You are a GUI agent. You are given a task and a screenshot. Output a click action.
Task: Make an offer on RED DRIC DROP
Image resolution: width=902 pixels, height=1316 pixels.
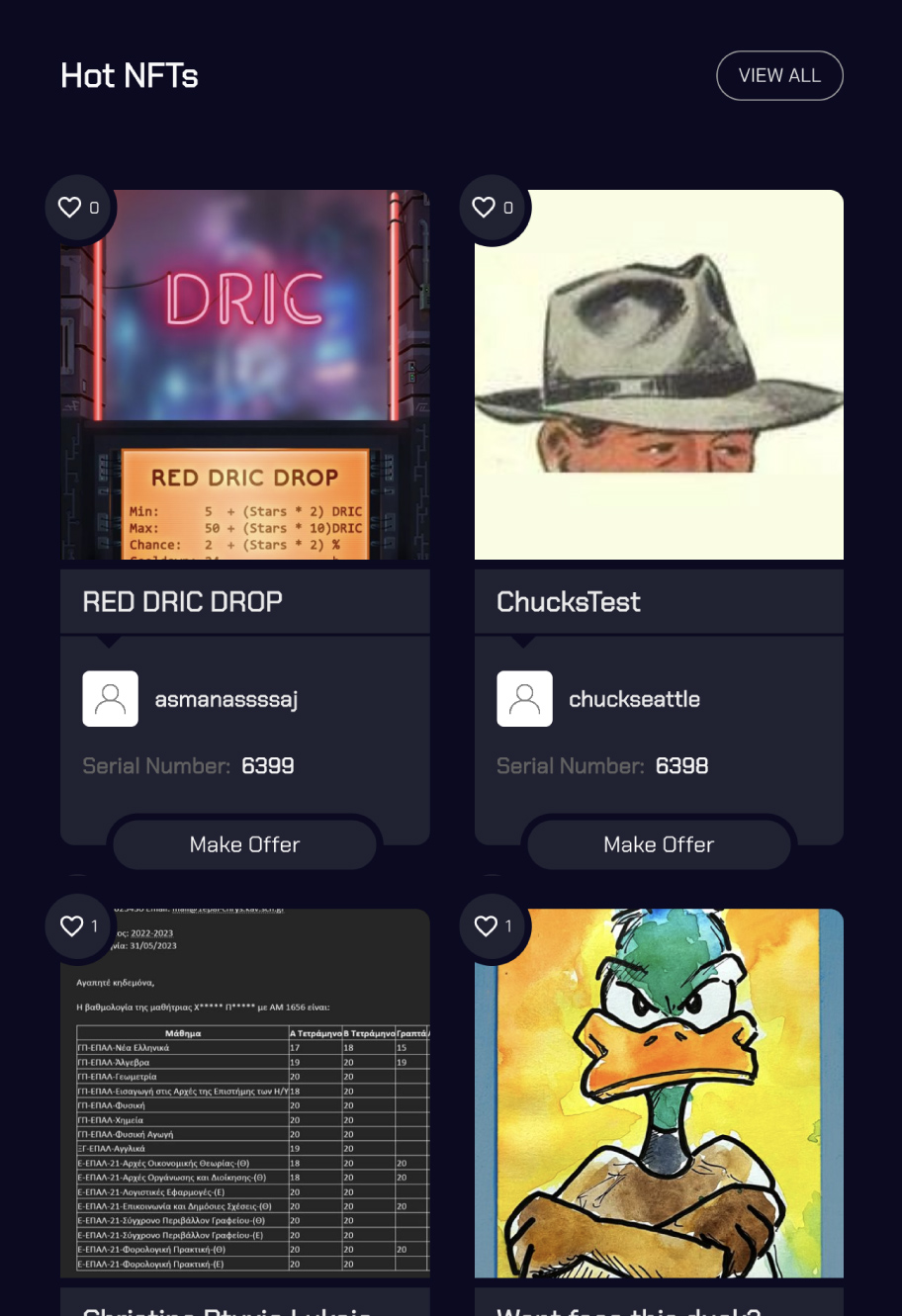pos(244,844)
